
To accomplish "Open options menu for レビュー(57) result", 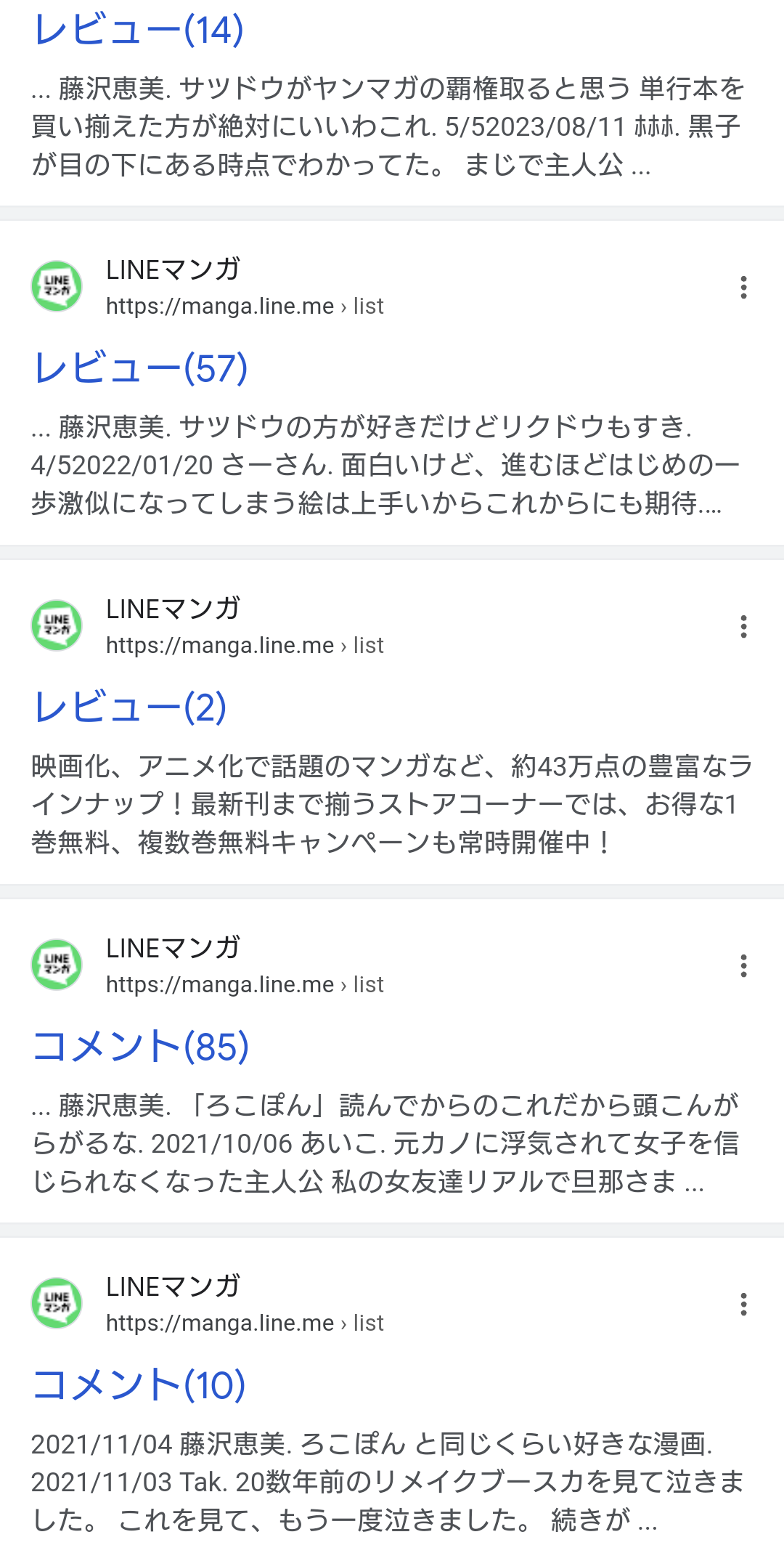I will point(743,288).
